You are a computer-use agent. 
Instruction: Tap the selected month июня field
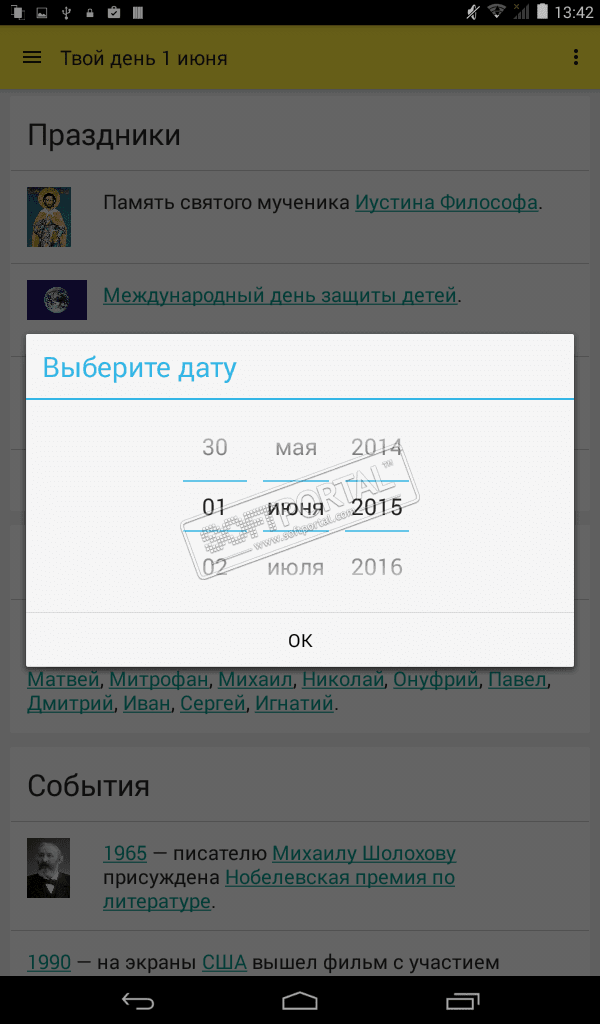[296, 507]
